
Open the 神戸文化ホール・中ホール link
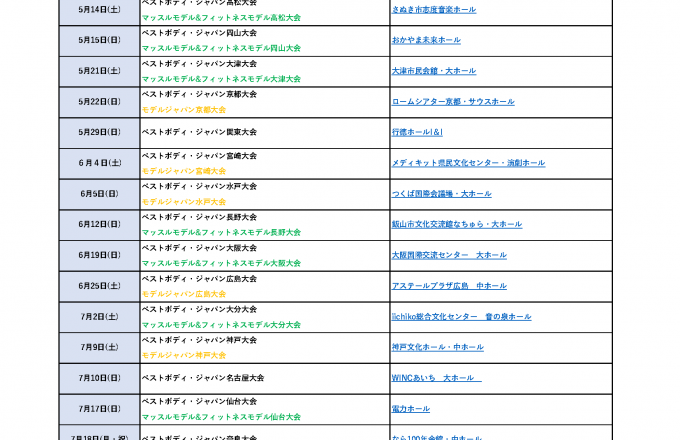click(437, 347)
